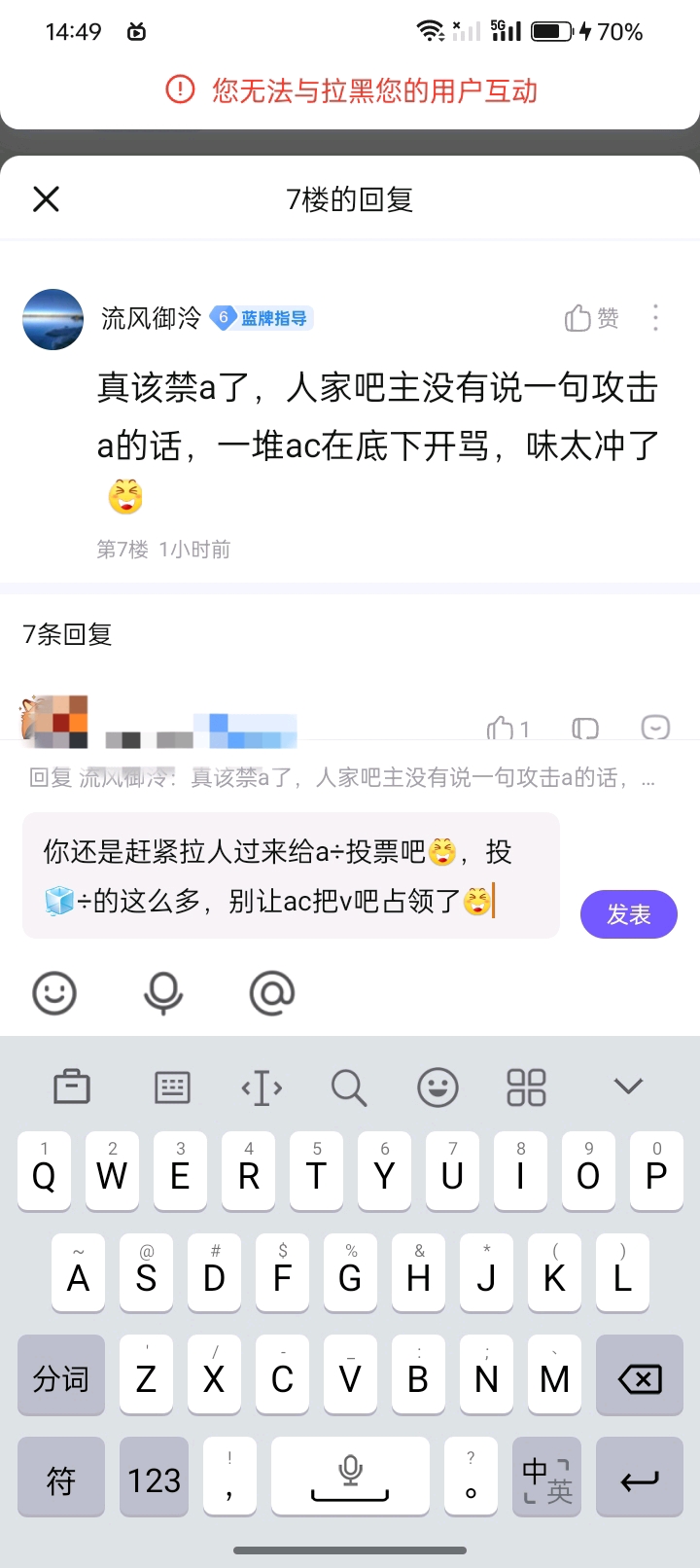Collapse the keyboard with the down chevron

click(x=628, y=1087)
